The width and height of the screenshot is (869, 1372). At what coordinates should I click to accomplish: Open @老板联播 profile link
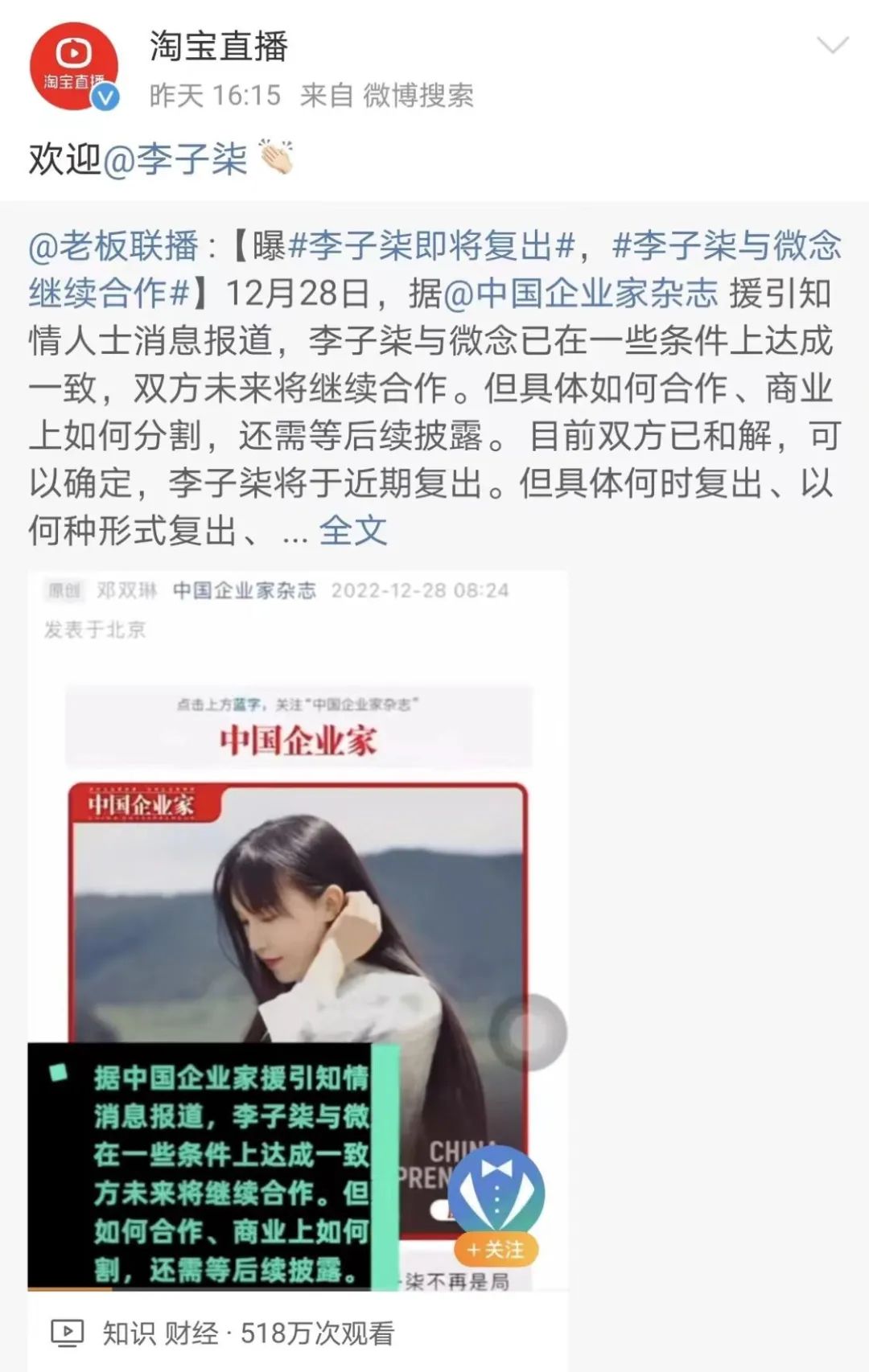(x=113, y=246)
